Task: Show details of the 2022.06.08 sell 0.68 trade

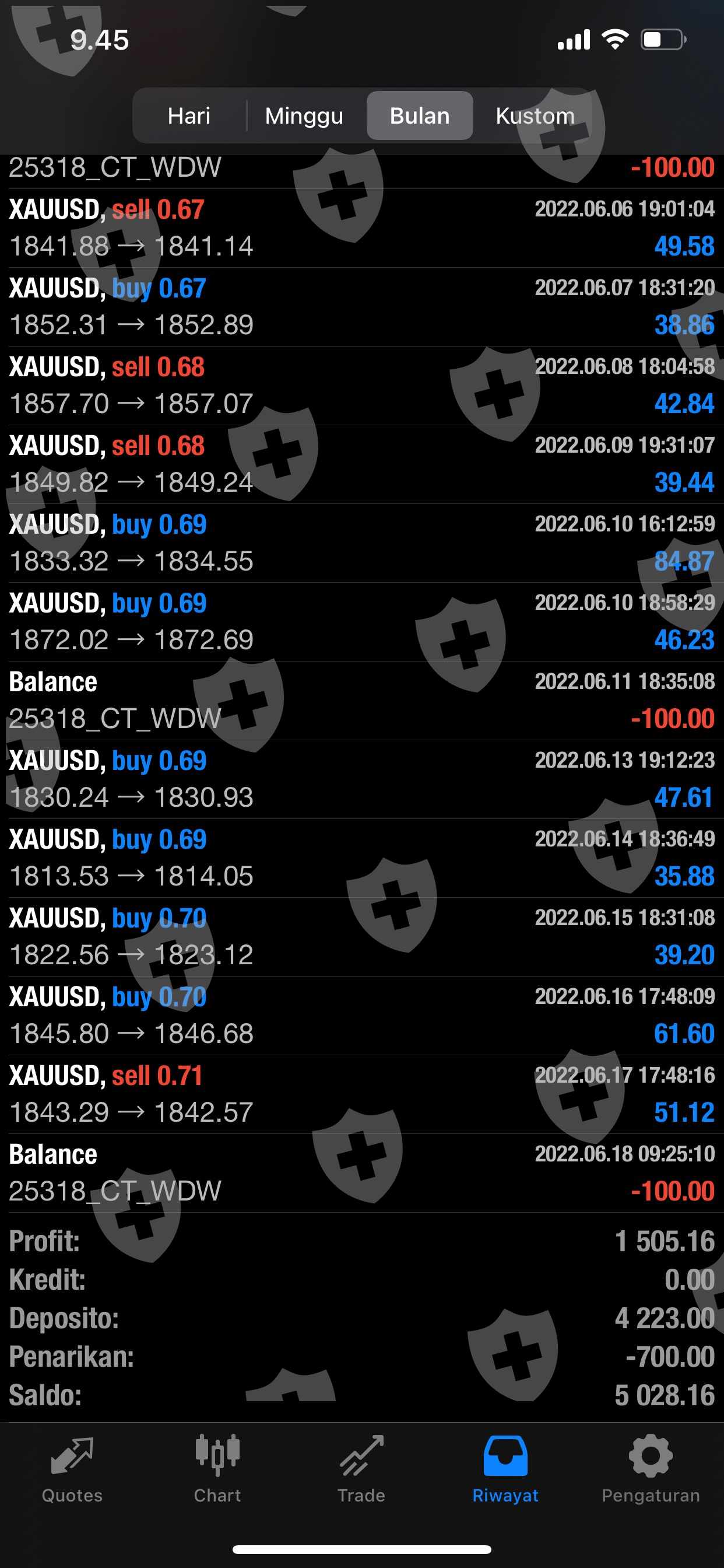Action: tap(361, 384)
